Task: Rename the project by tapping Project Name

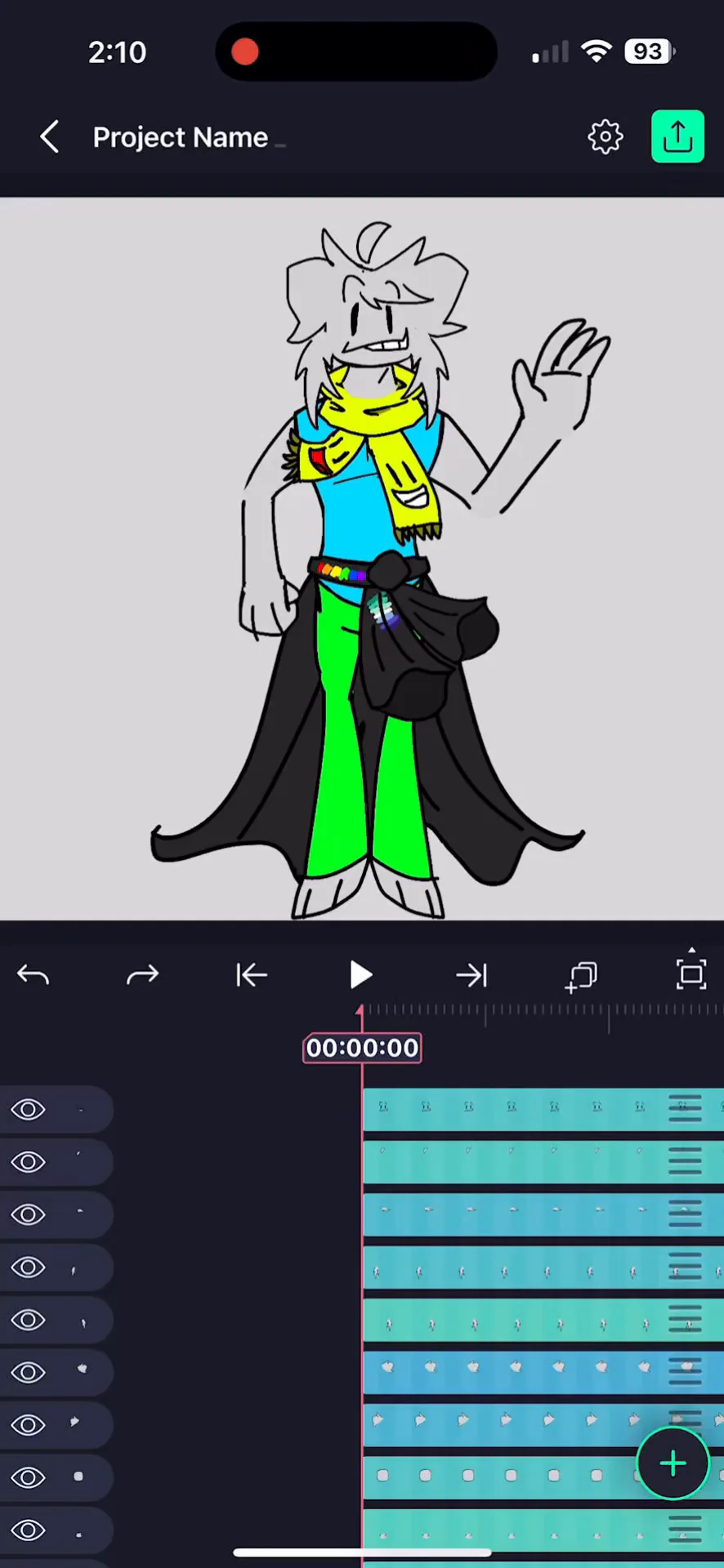Action: tap(181, 137)
